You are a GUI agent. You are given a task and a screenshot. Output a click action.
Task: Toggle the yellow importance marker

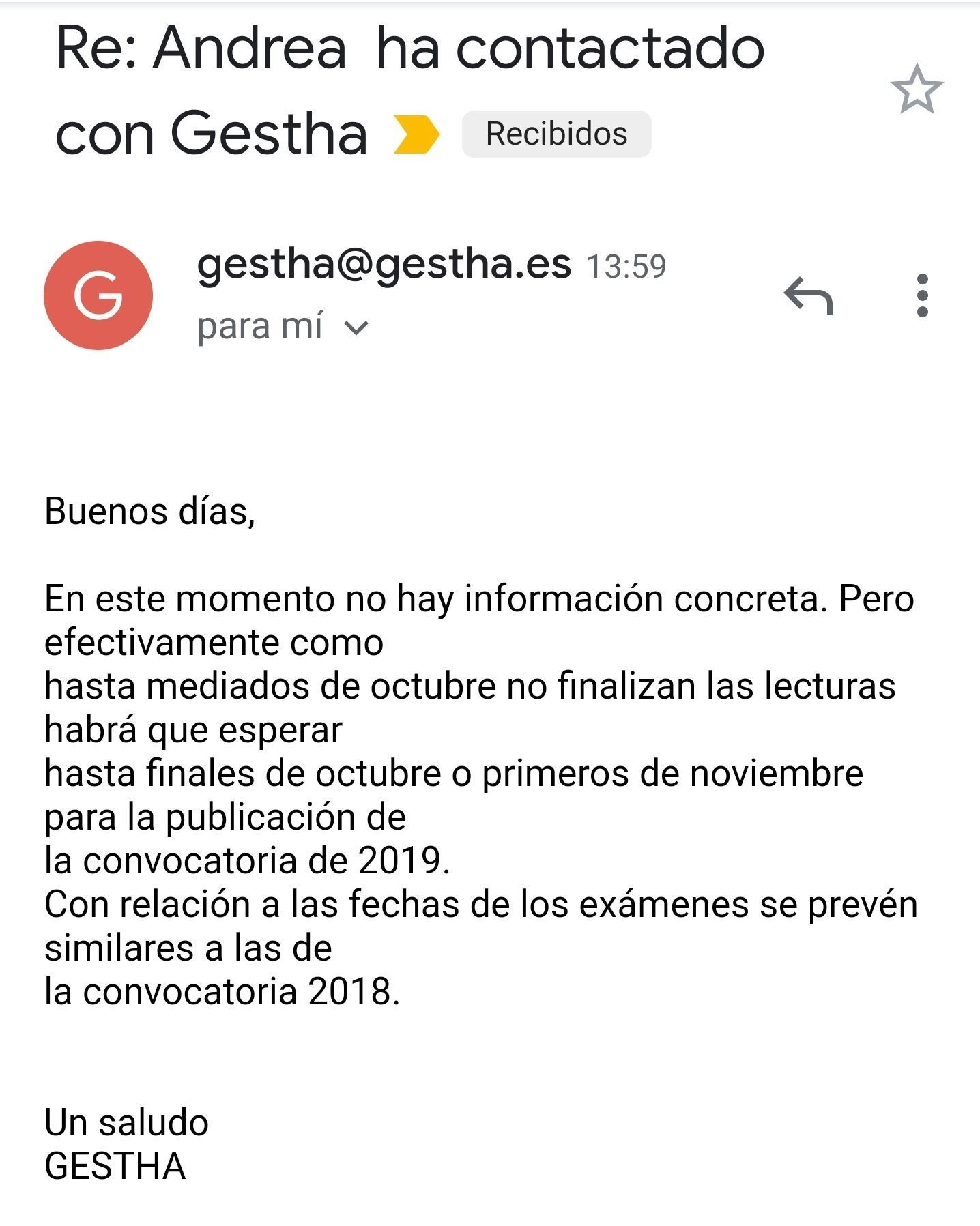[416, 134]
